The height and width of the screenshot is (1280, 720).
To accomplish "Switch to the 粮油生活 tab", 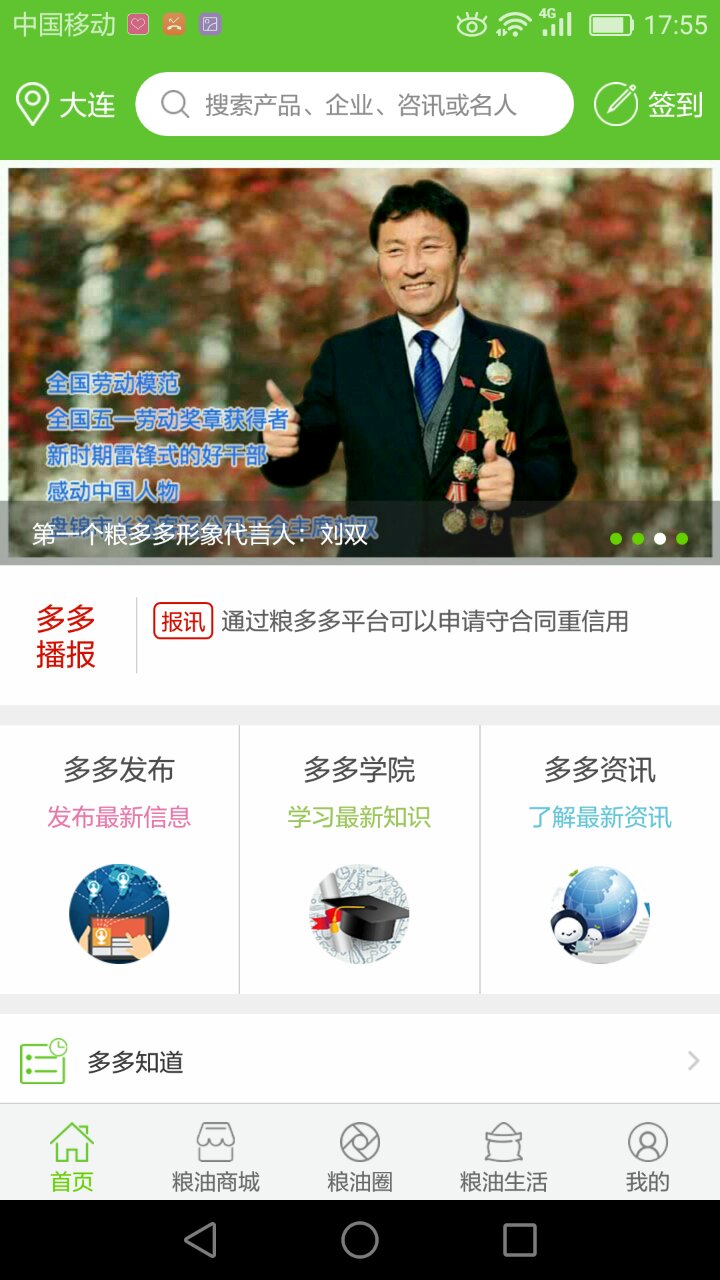I will pyautogui.click(x=504, y=1156).
